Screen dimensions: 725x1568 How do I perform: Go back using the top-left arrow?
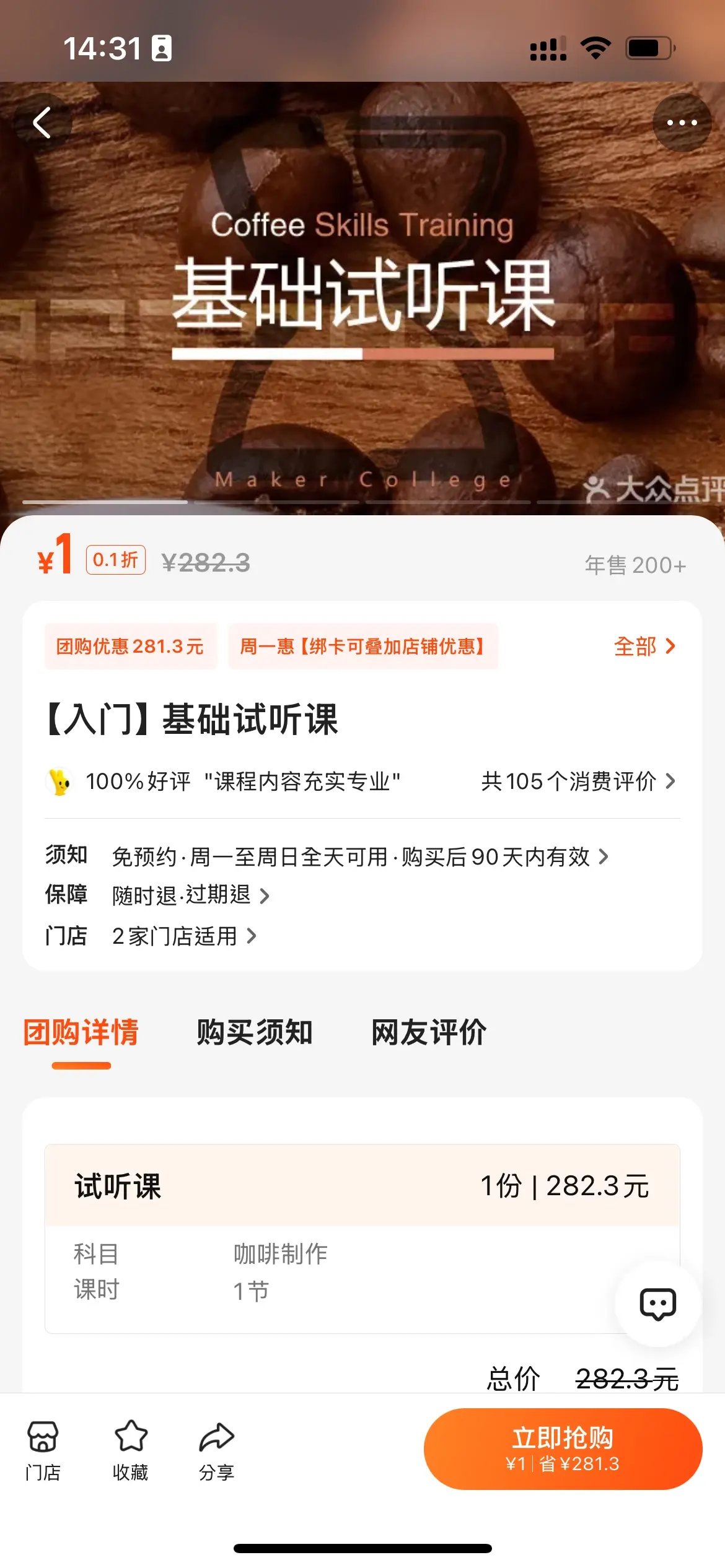click(x=42, y=123)
